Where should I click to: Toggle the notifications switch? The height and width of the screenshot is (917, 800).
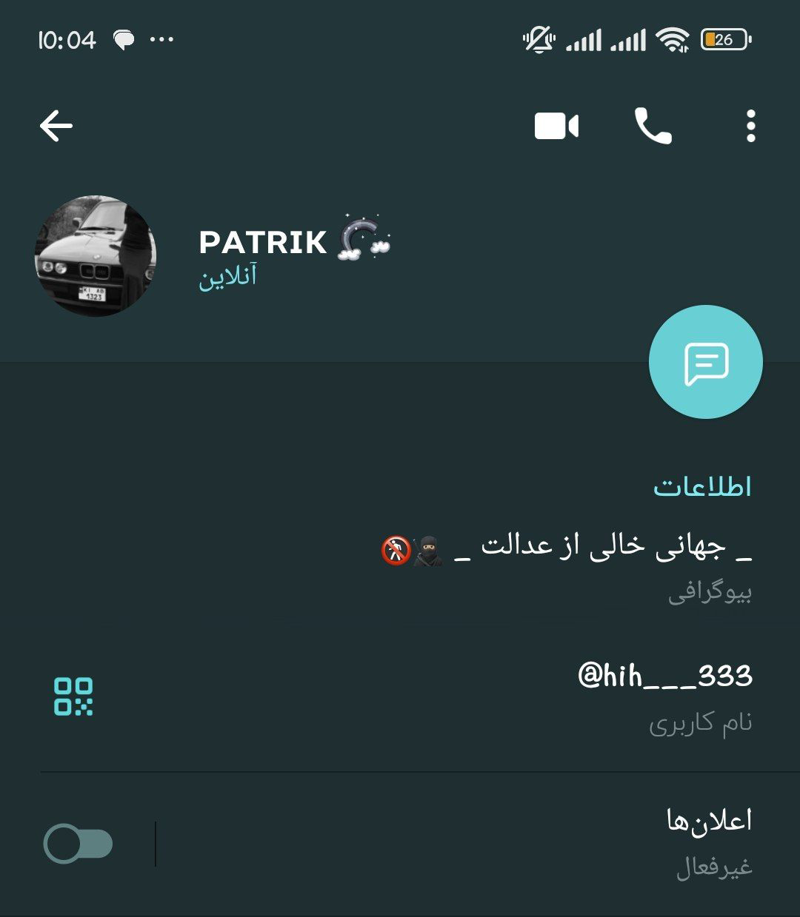point(79,844)
